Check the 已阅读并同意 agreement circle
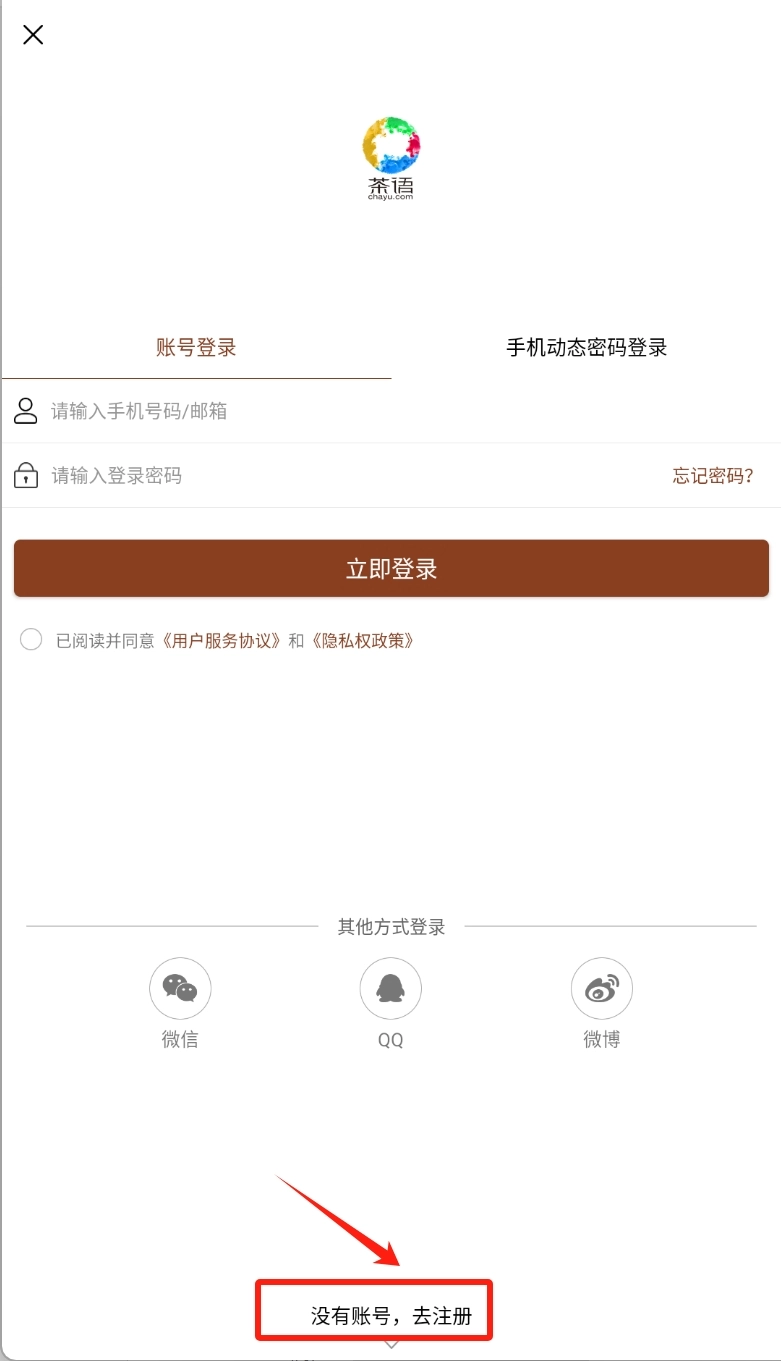 tap(31, 640)
